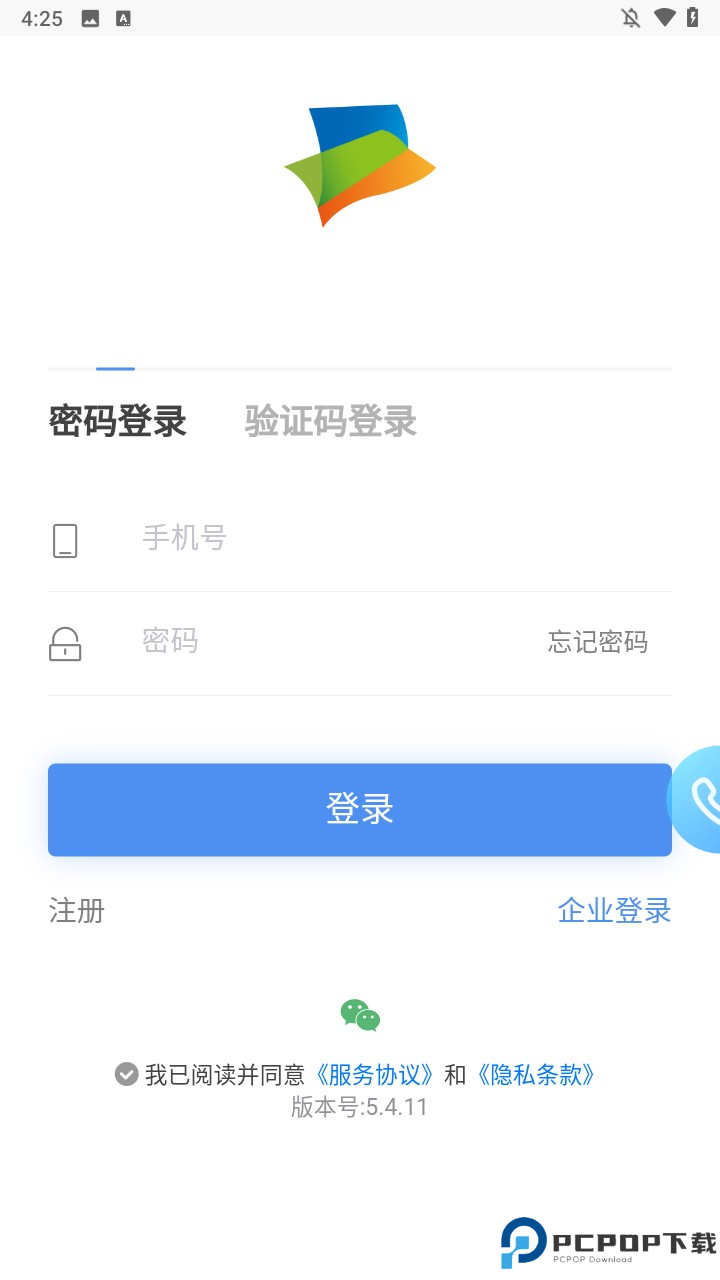The height and width of the screenshot is (1280, 720).
Task: Click the 注册 registration text
Action: tap(74, 911)
